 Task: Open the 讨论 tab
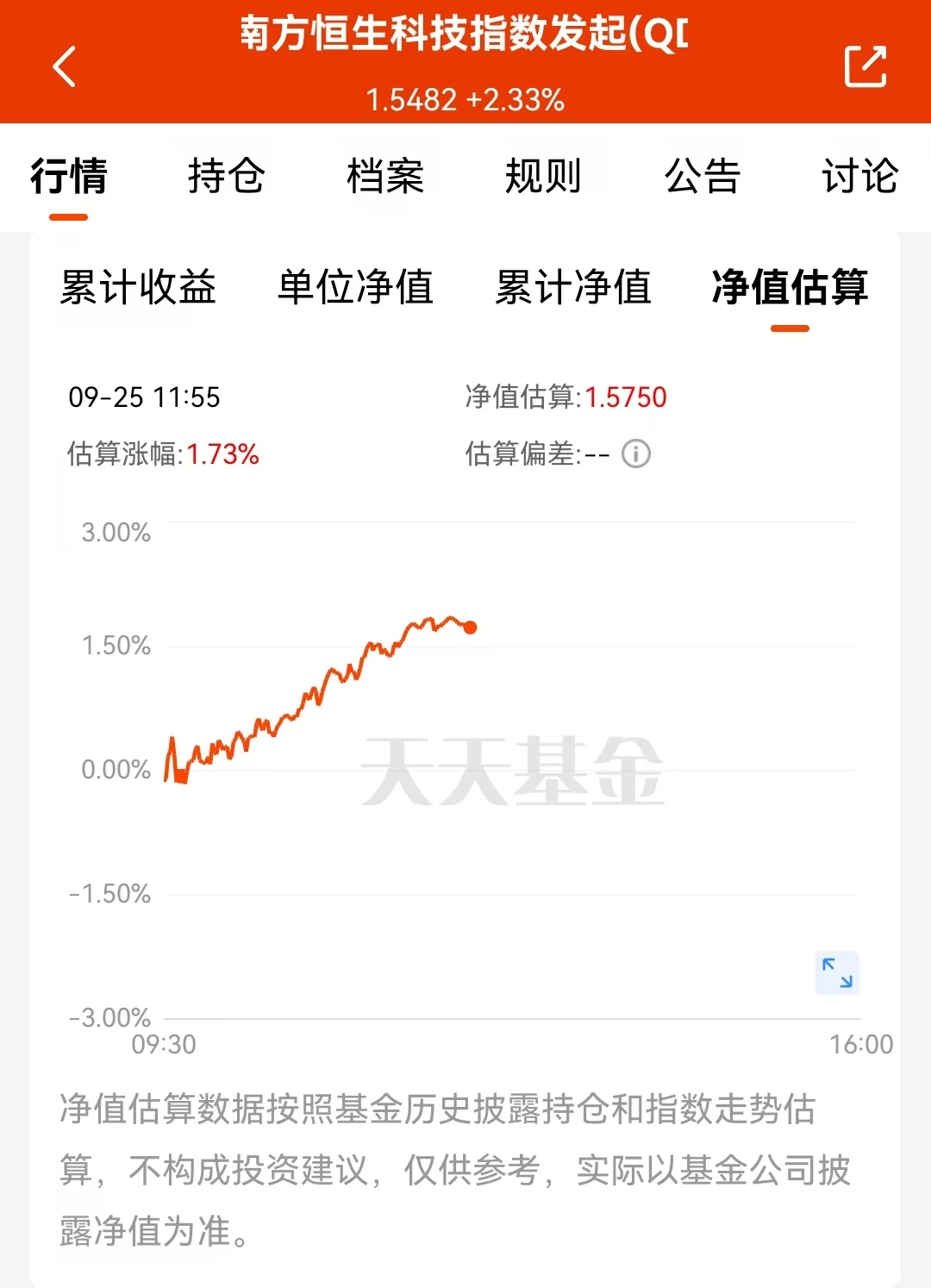(859, 177)
